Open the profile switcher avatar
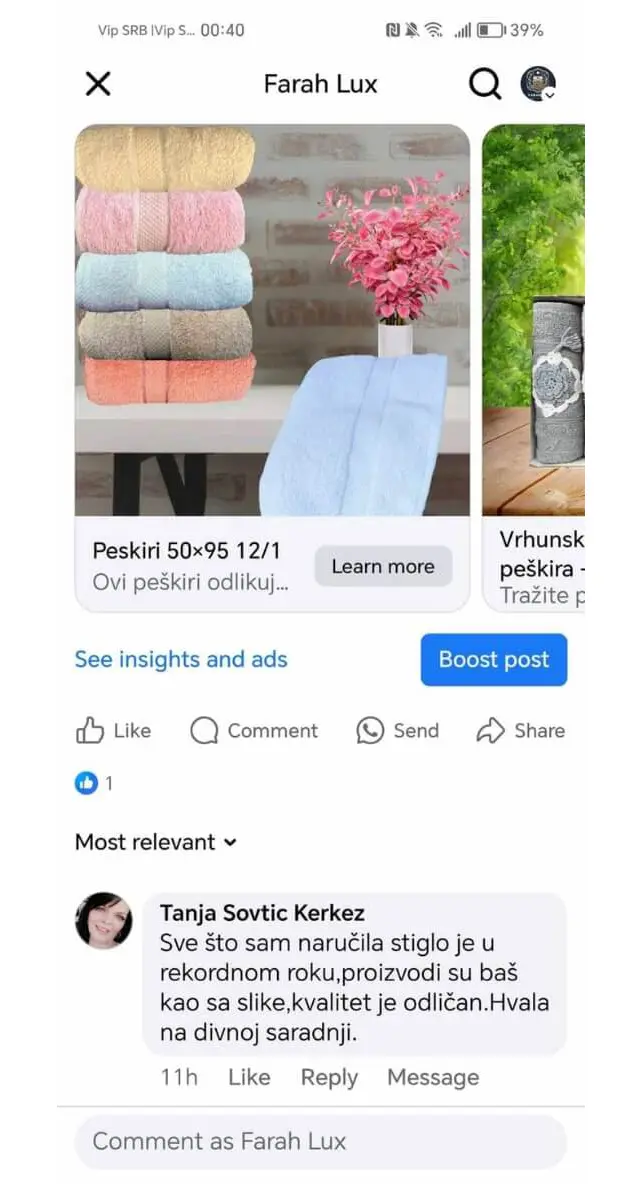This screenshot has height=1200, width=644. click(x=539, y=84)
